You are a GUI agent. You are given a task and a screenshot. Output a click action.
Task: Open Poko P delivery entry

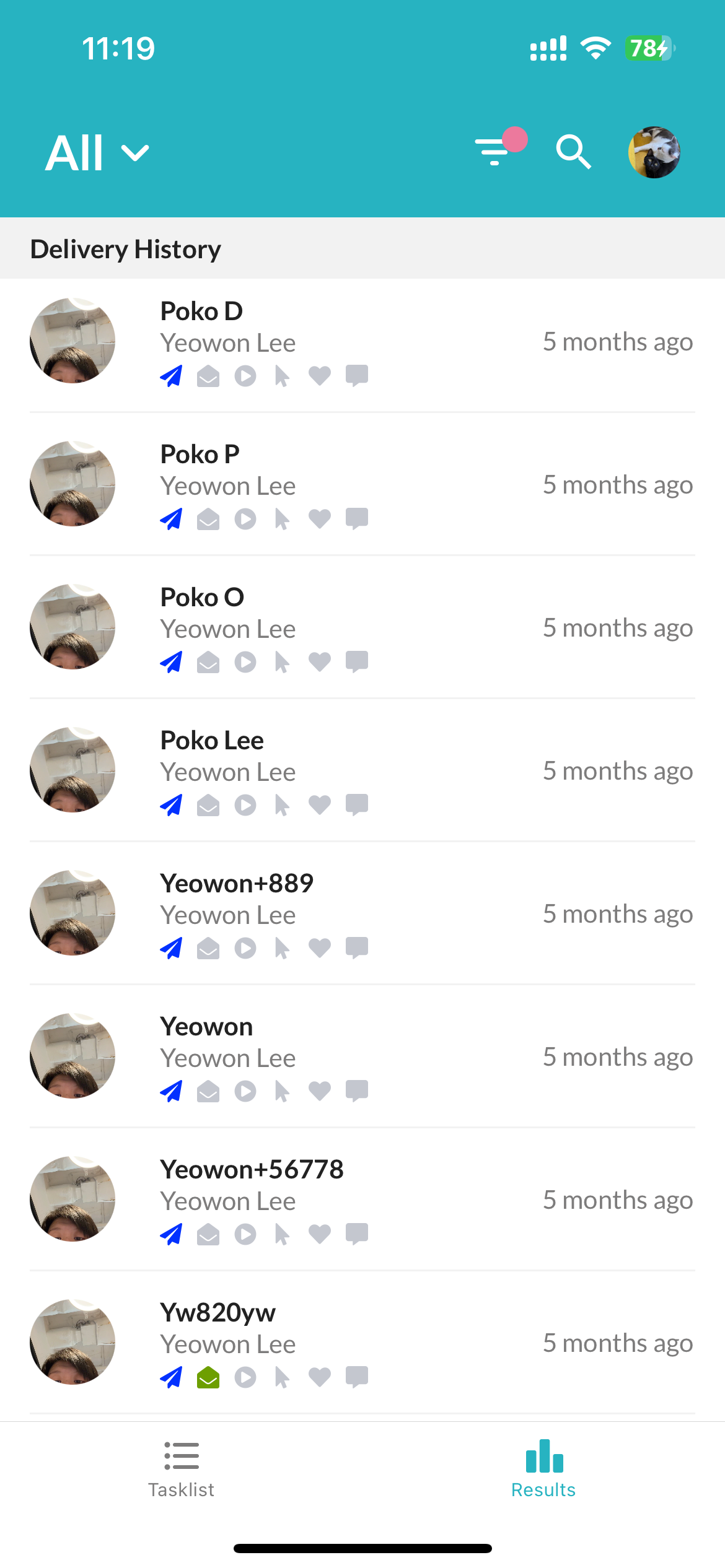[362, 485]
